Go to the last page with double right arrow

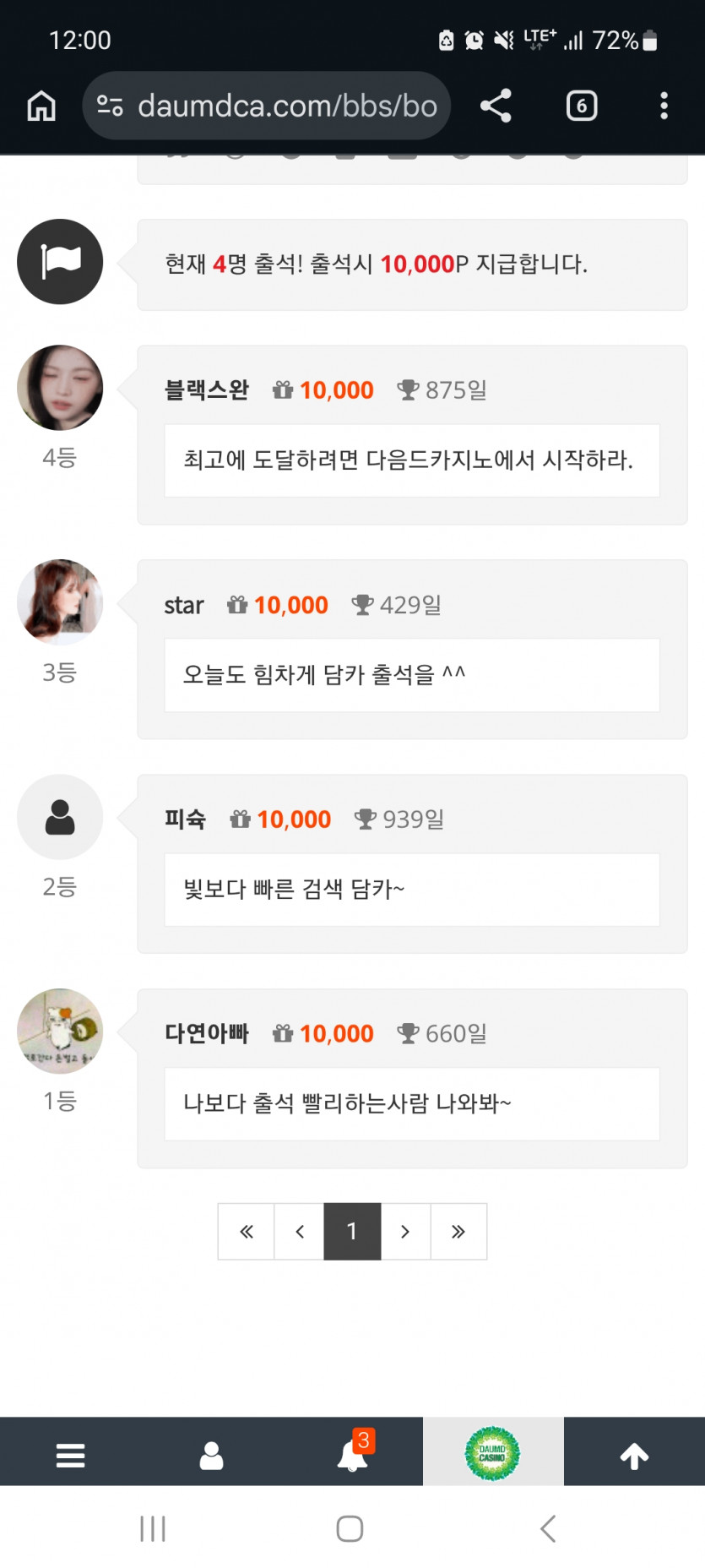tap(458, 1232)
